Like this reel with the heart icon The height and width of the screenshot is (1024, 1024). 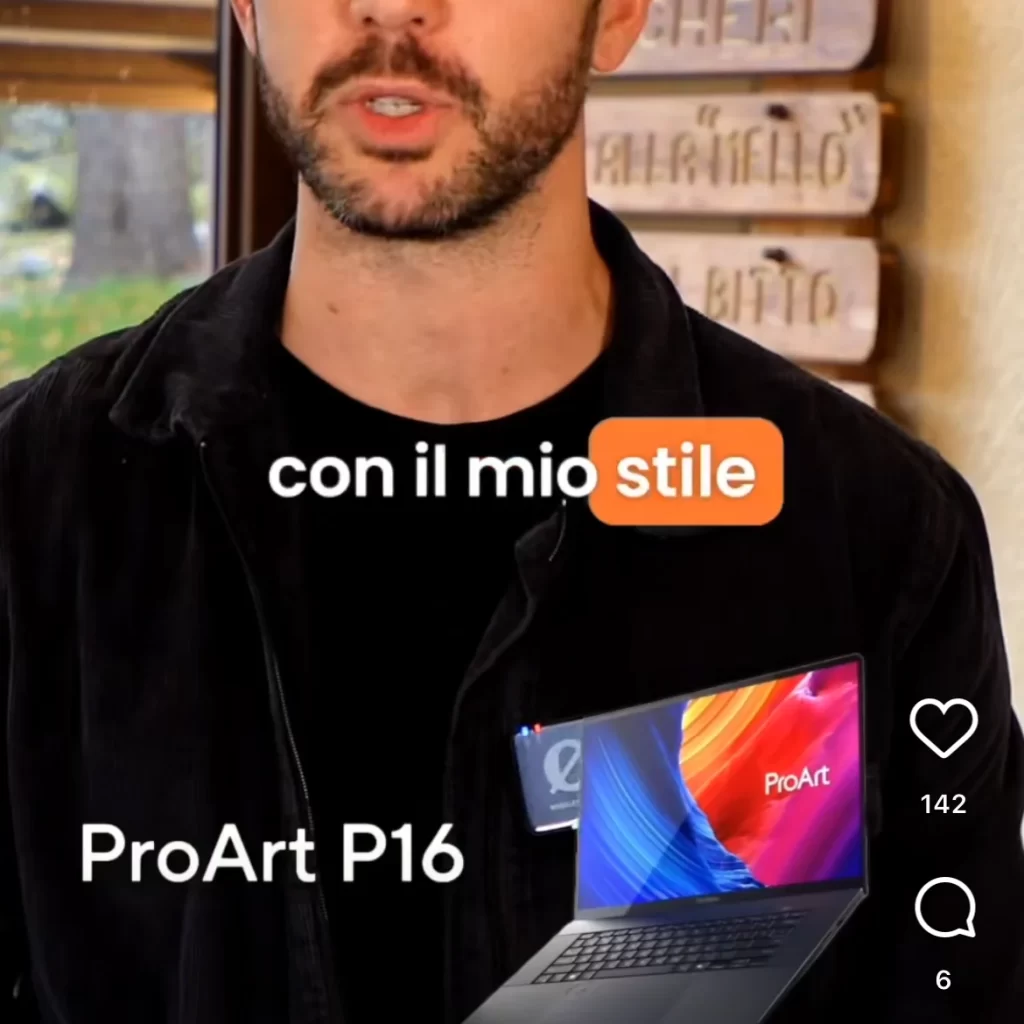943,727
